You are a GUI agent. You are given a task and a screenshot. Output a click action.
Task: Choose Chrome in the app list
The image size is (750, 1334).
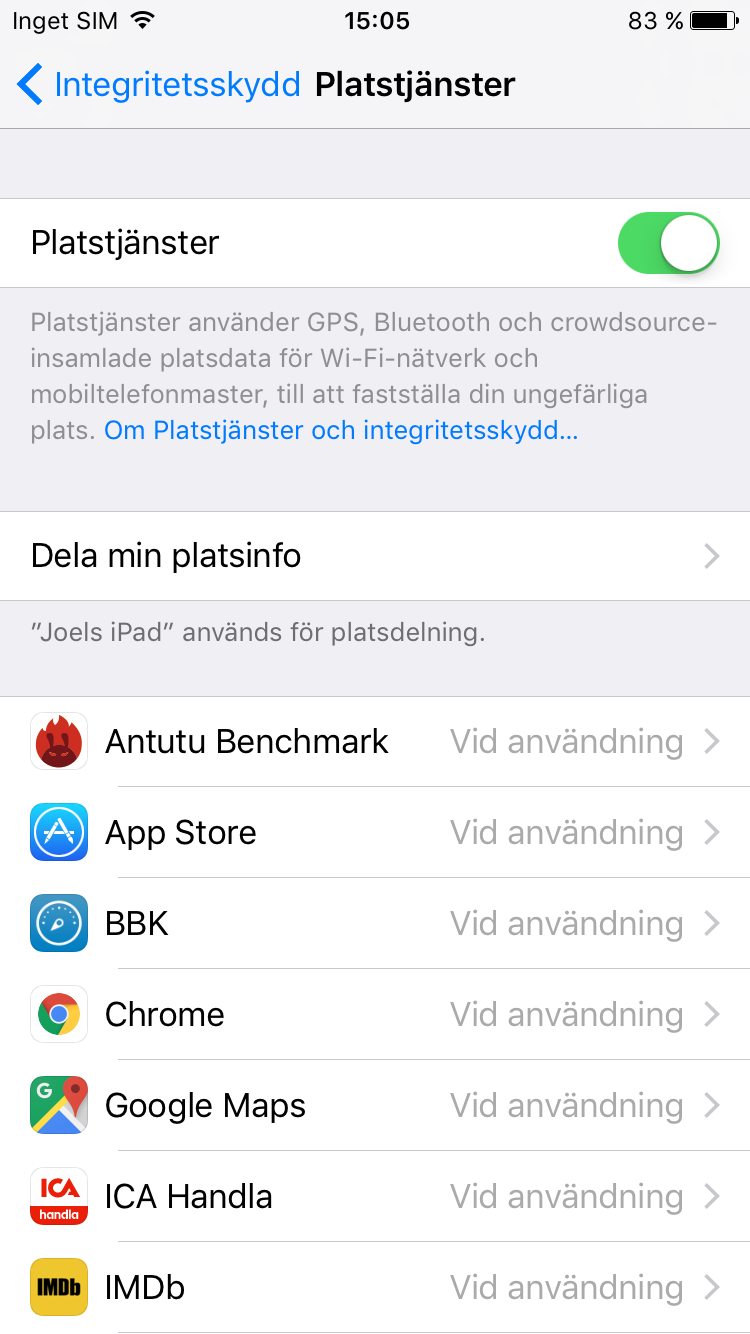(375, 1015)
